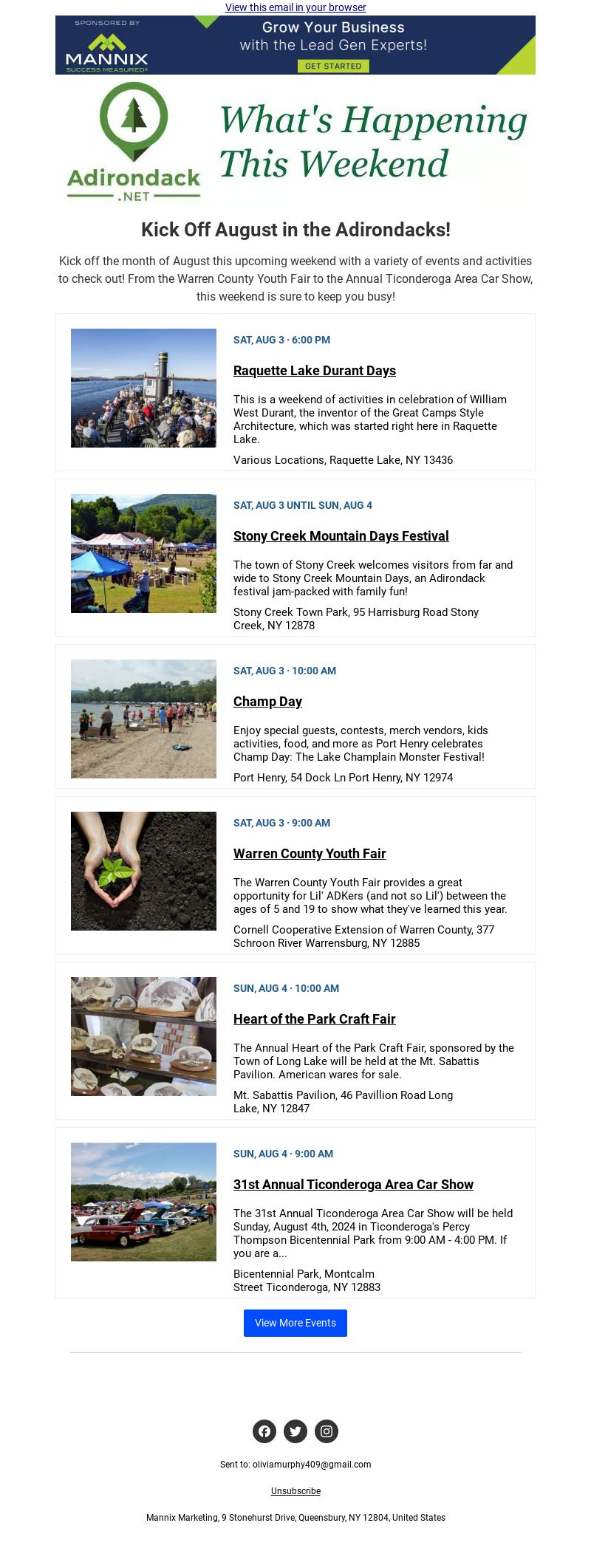
Task: Open the Instagram profile icon
Action: coord(327,1431)
